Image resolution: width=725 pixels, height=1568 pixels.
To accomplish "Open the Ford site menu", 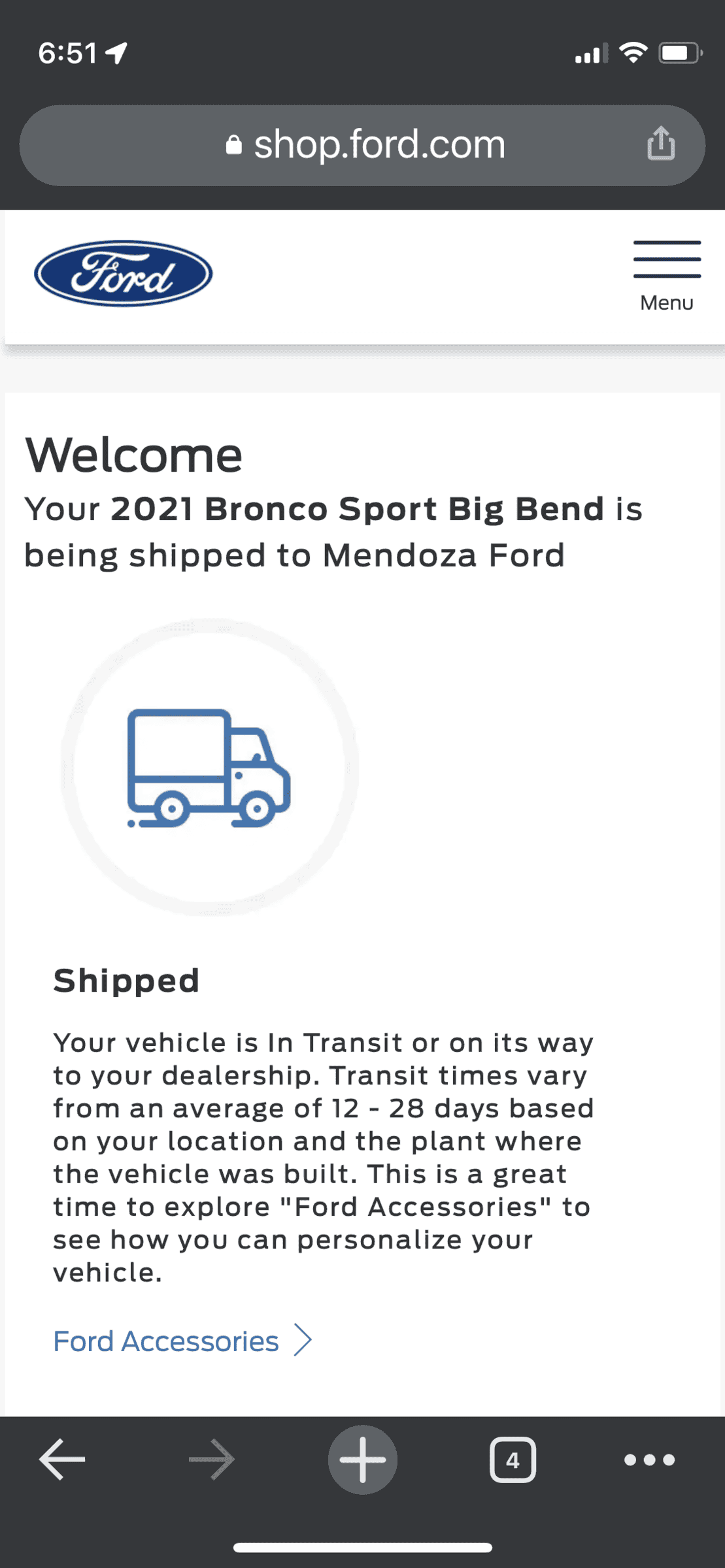I will [666, 275].
